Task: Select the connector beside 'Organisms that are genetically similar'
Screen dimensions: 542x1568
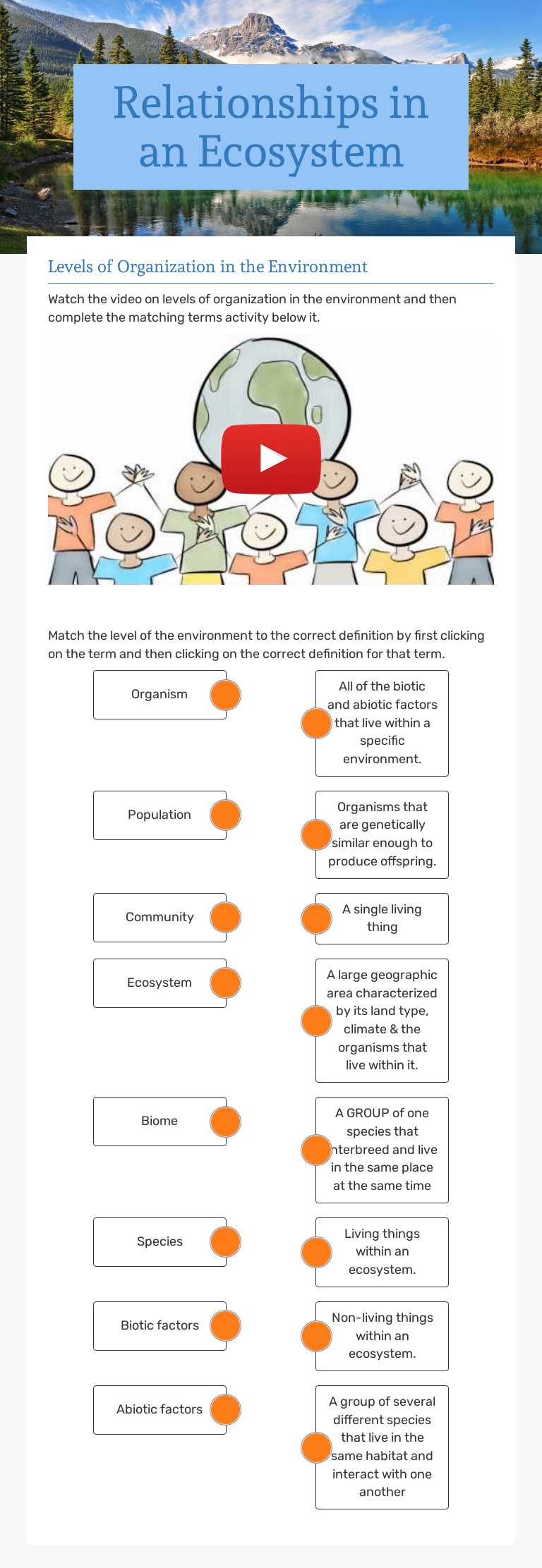Action: [x=316, y=834]
